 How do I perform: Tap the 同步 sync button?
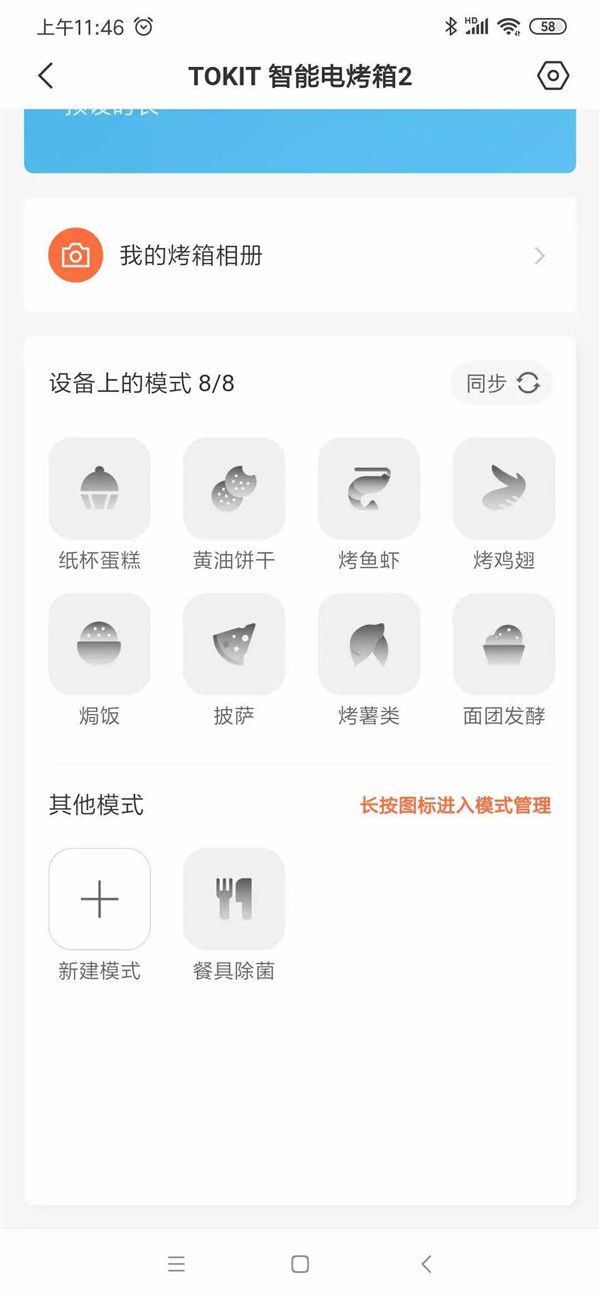click(x=502, y=383)
